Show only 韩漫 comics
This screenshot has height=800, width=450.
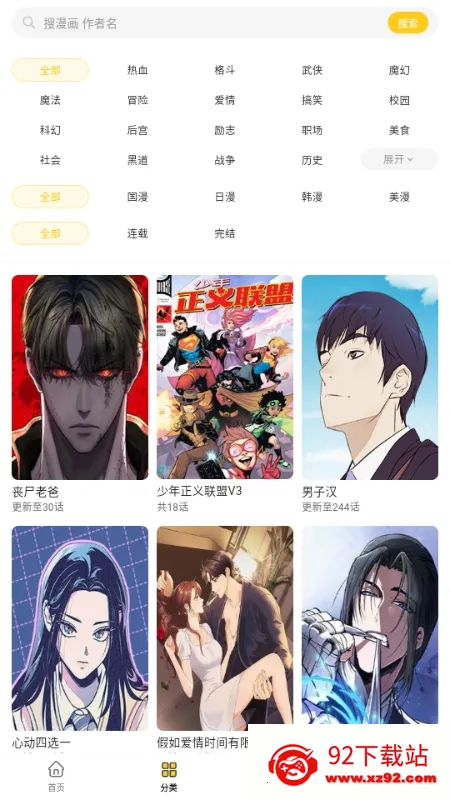(312, 197)
